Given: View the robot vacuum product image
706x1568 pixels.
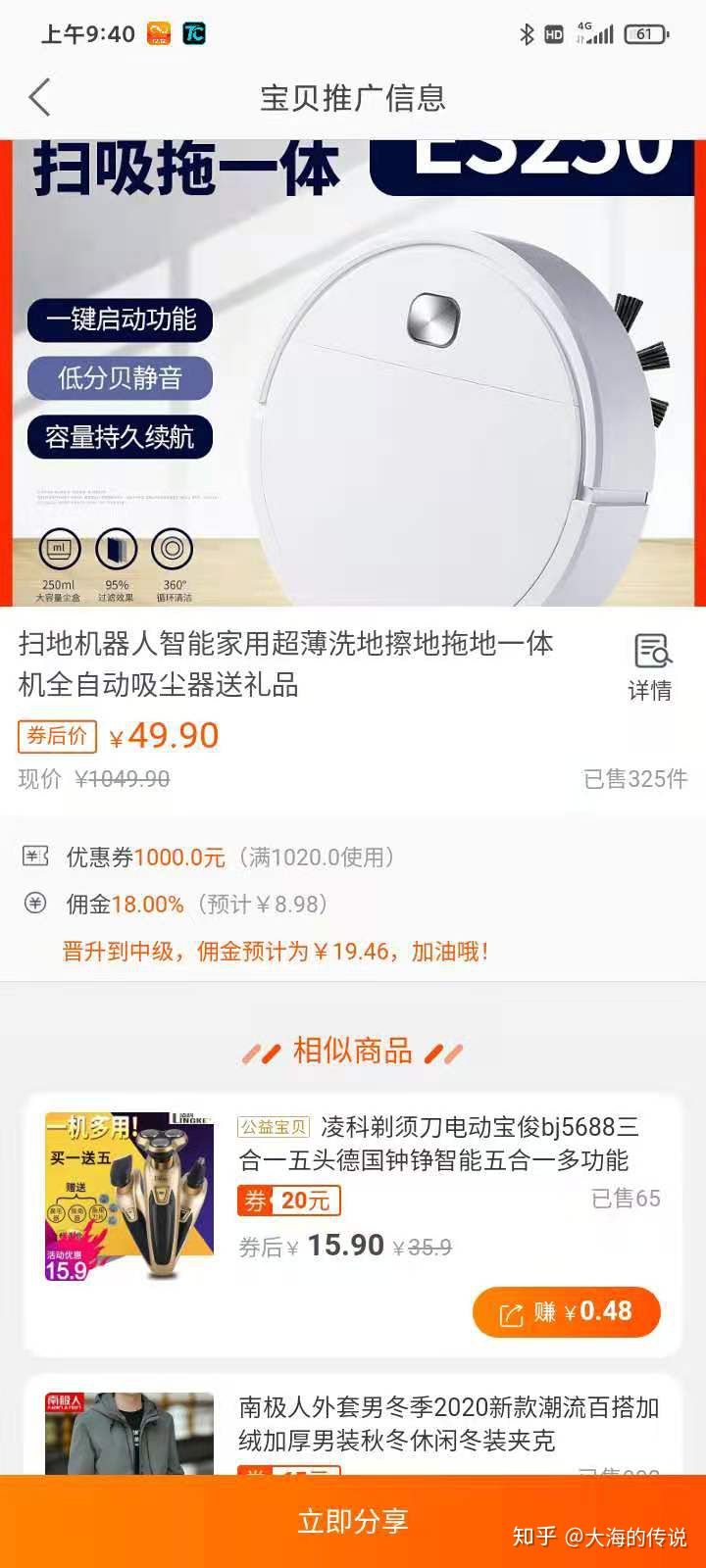Looking at the screenshot, I should click(353, 372).
